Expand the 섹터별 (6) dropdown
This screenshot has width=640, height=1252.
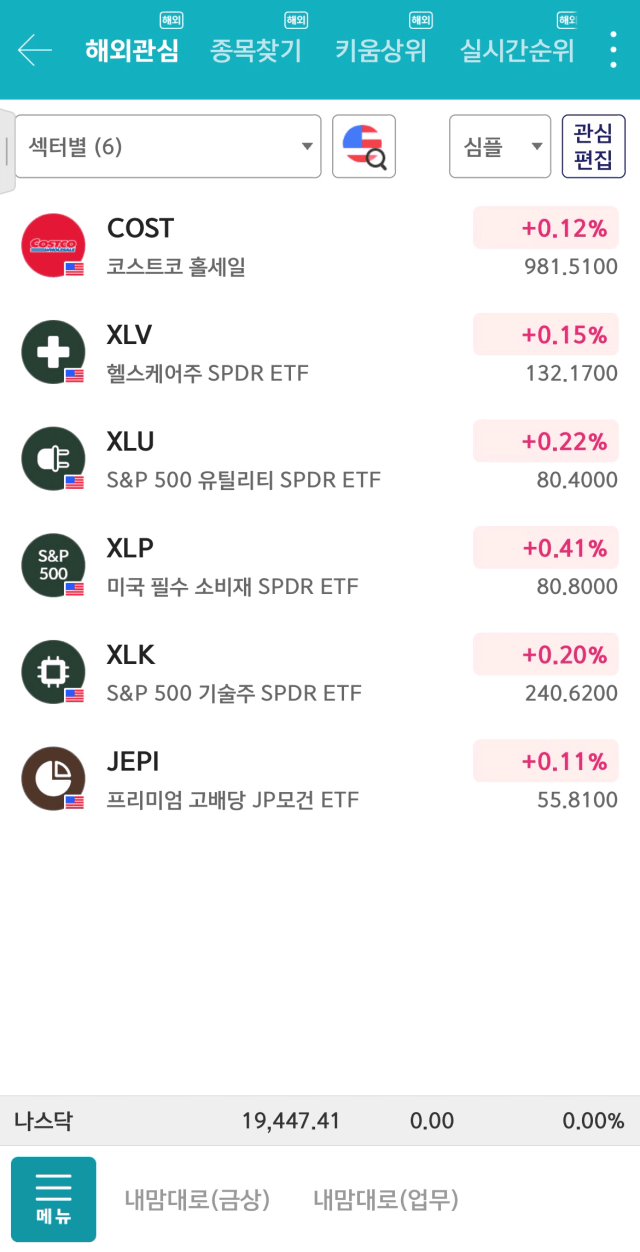(x=168, y=147)
